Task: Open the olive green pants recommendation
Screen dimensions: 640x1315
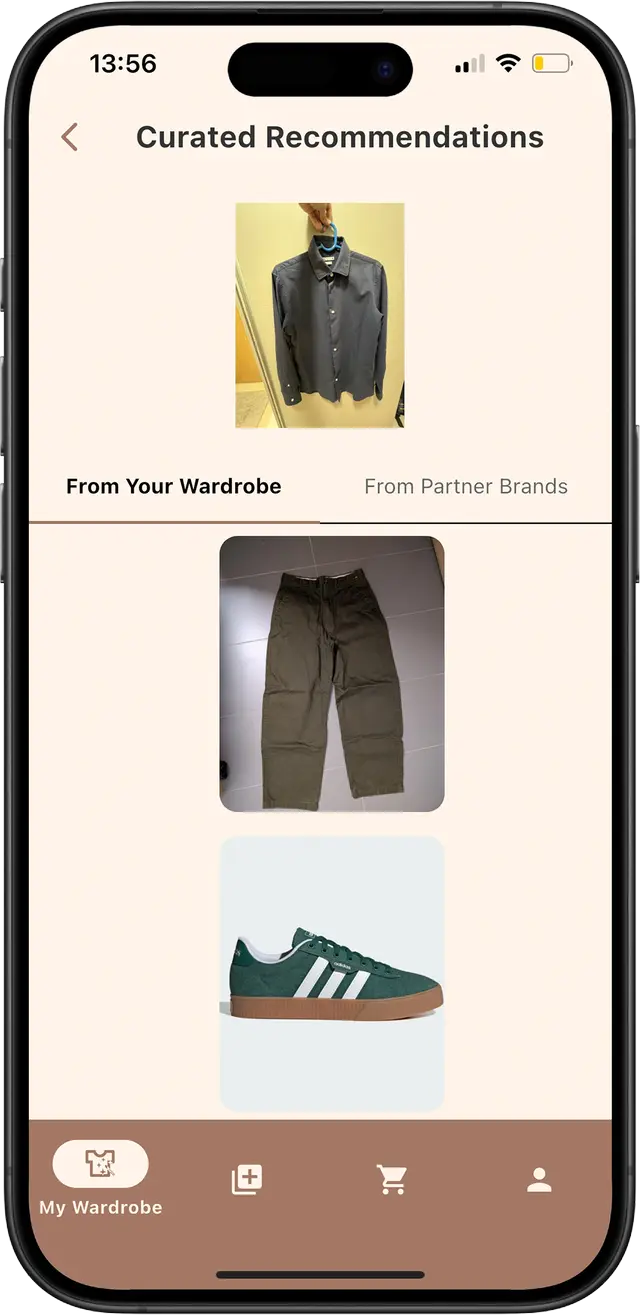Action: [332, 673]
